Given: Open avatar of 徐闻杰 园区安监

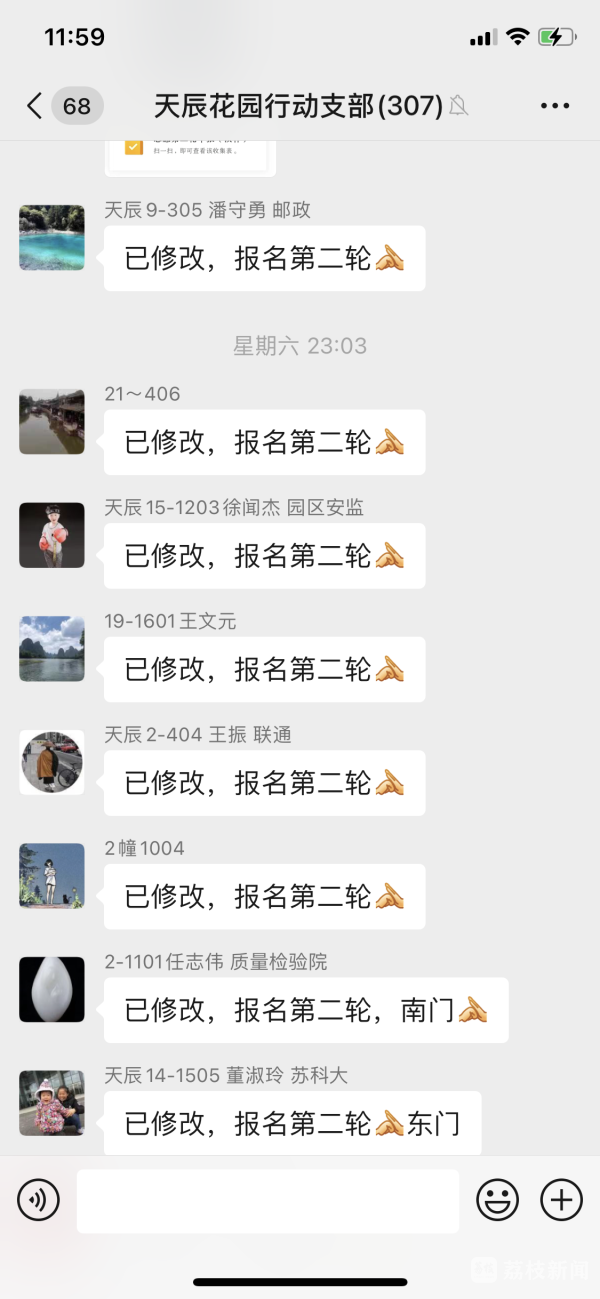Looking at the screenshot, I should (52, 535).
